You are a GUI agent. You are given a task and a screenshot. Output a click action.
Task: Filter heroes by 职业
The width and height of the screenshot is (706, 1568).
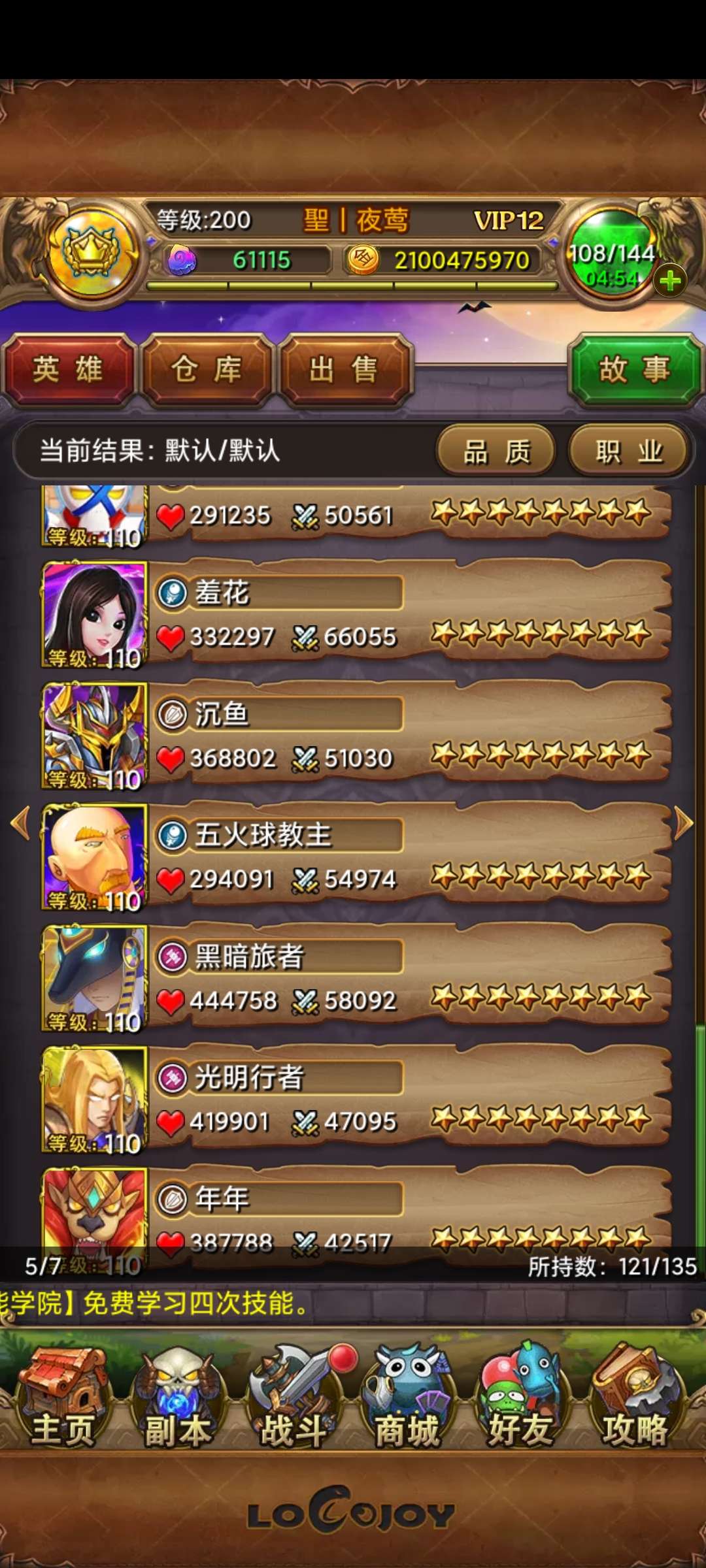[629, 451]
